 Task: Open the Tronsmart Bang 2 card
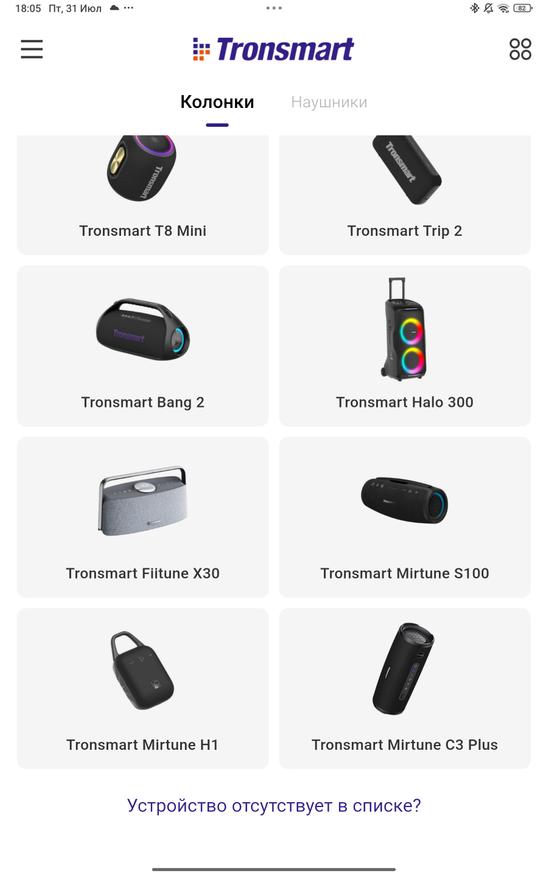(143, 346)
